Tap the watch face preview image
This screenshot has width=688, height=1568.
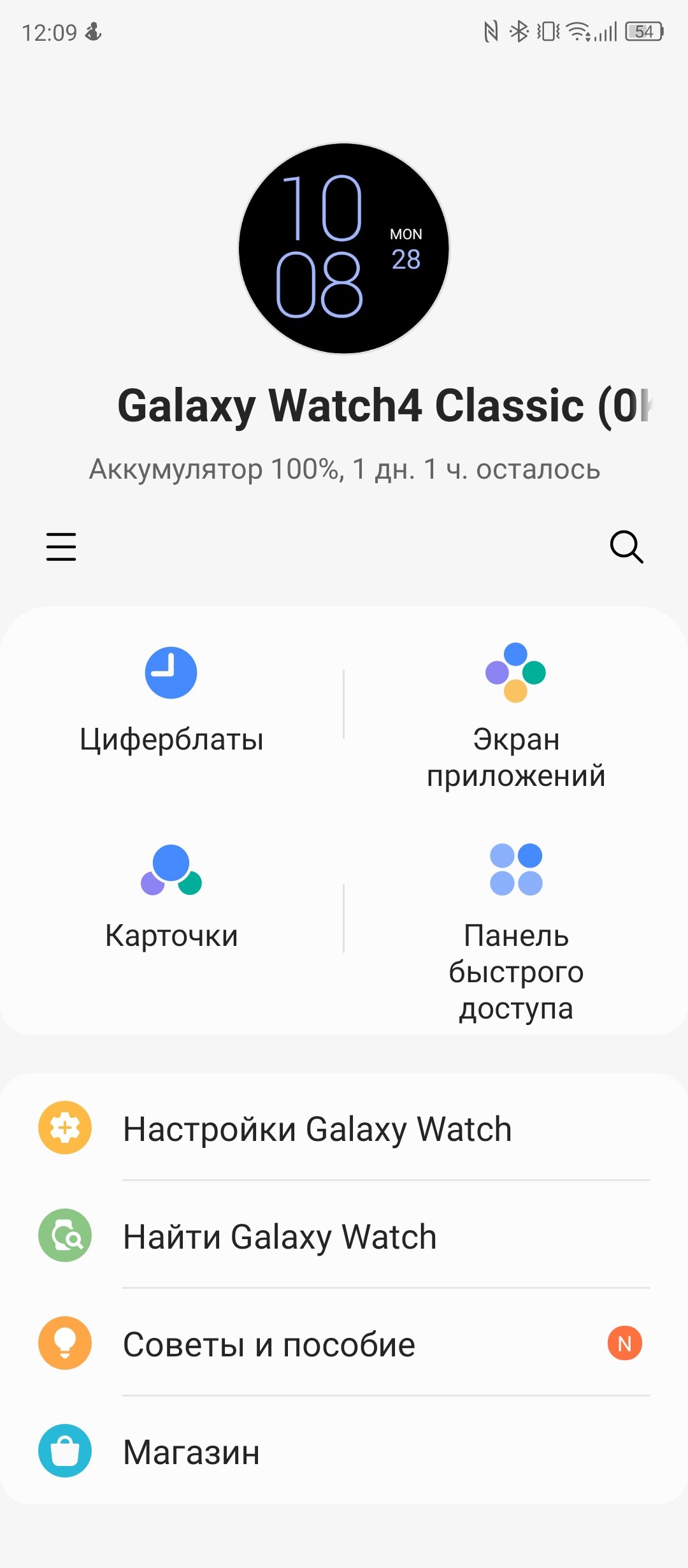pyautogui.click(x=344, y=249)
